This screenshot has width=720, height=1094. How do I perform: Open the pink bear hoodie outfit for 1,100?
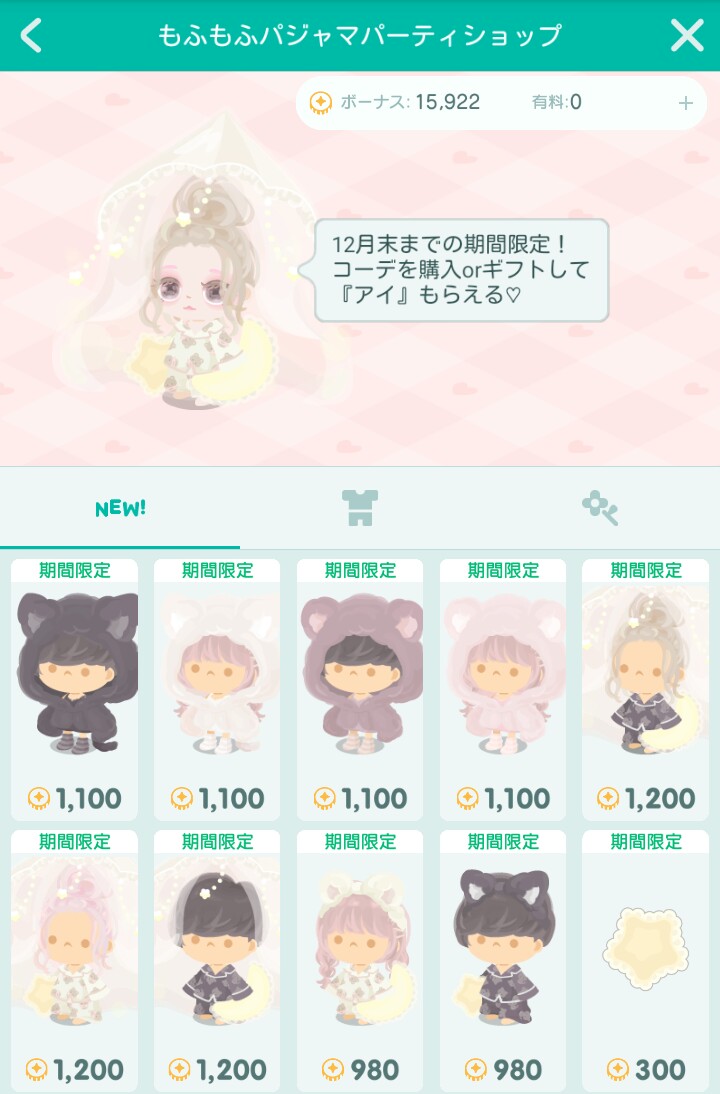pyautogui.click(x=503, y=688)
